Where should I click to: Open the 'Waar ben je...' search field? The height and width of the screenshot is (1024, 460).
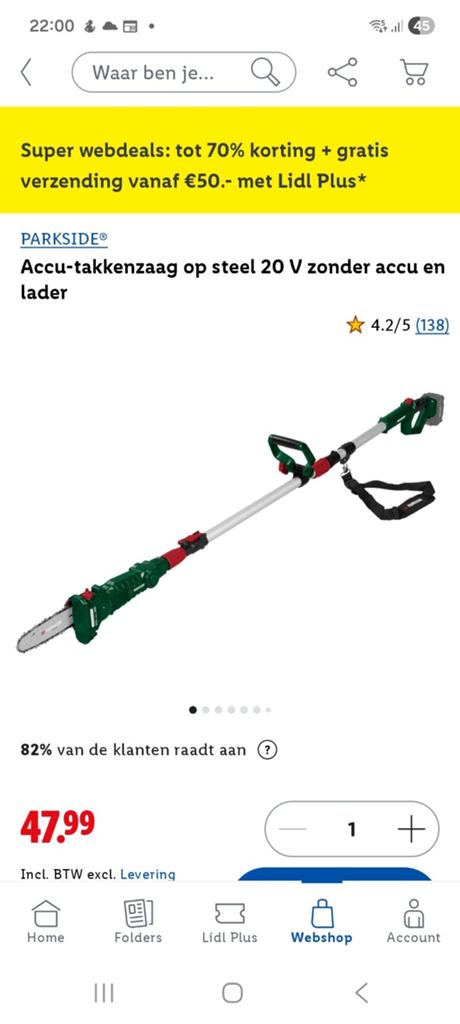pyautogui.click(x=184, y=72)
